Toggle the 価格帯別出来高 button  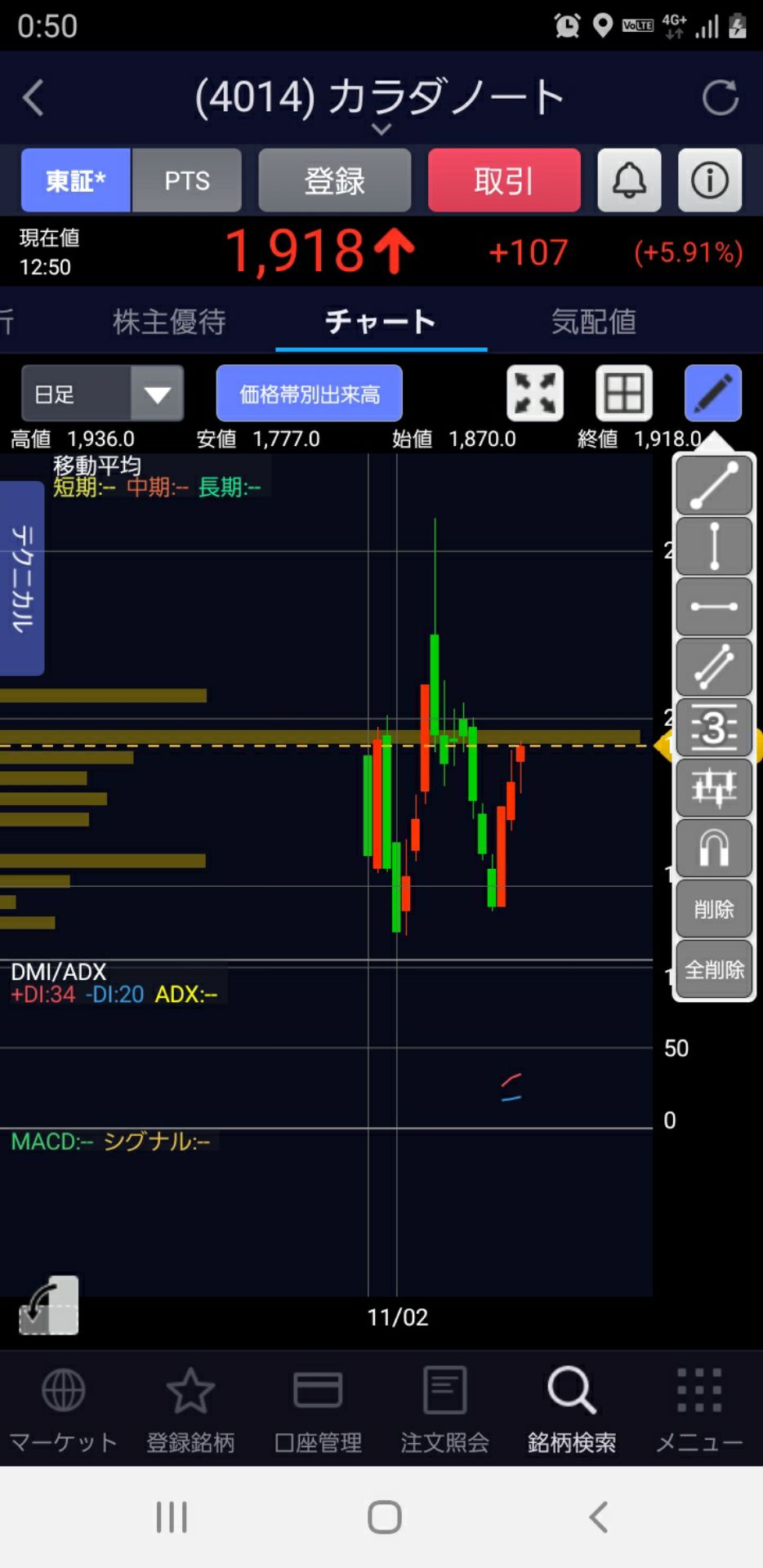tap(310, 394)
